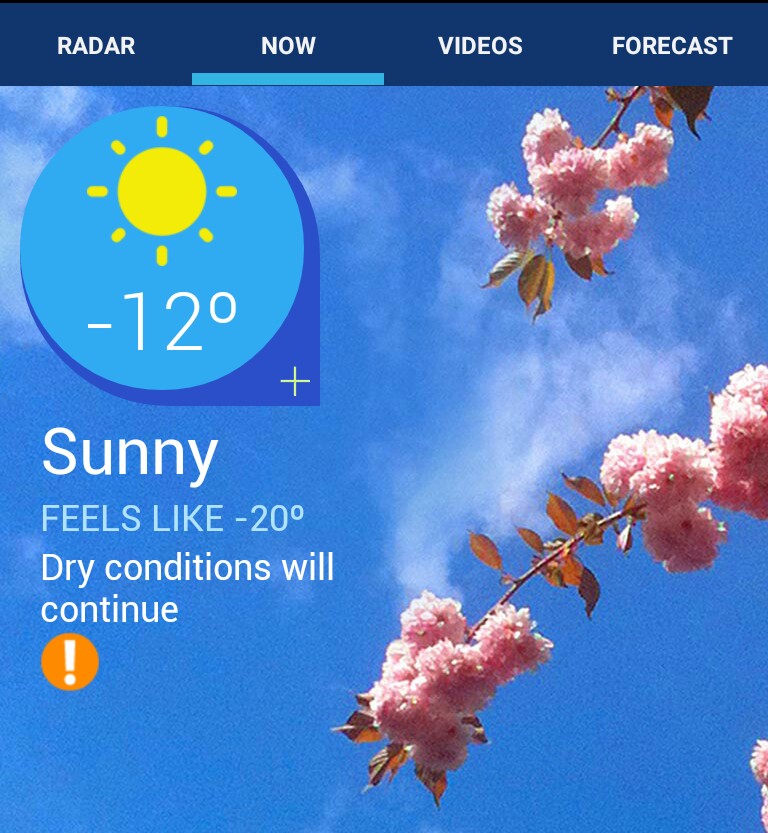This screenshot has height=833, width=768.
Task: Open the Videos tab
Action: click(x=480, y=46)
